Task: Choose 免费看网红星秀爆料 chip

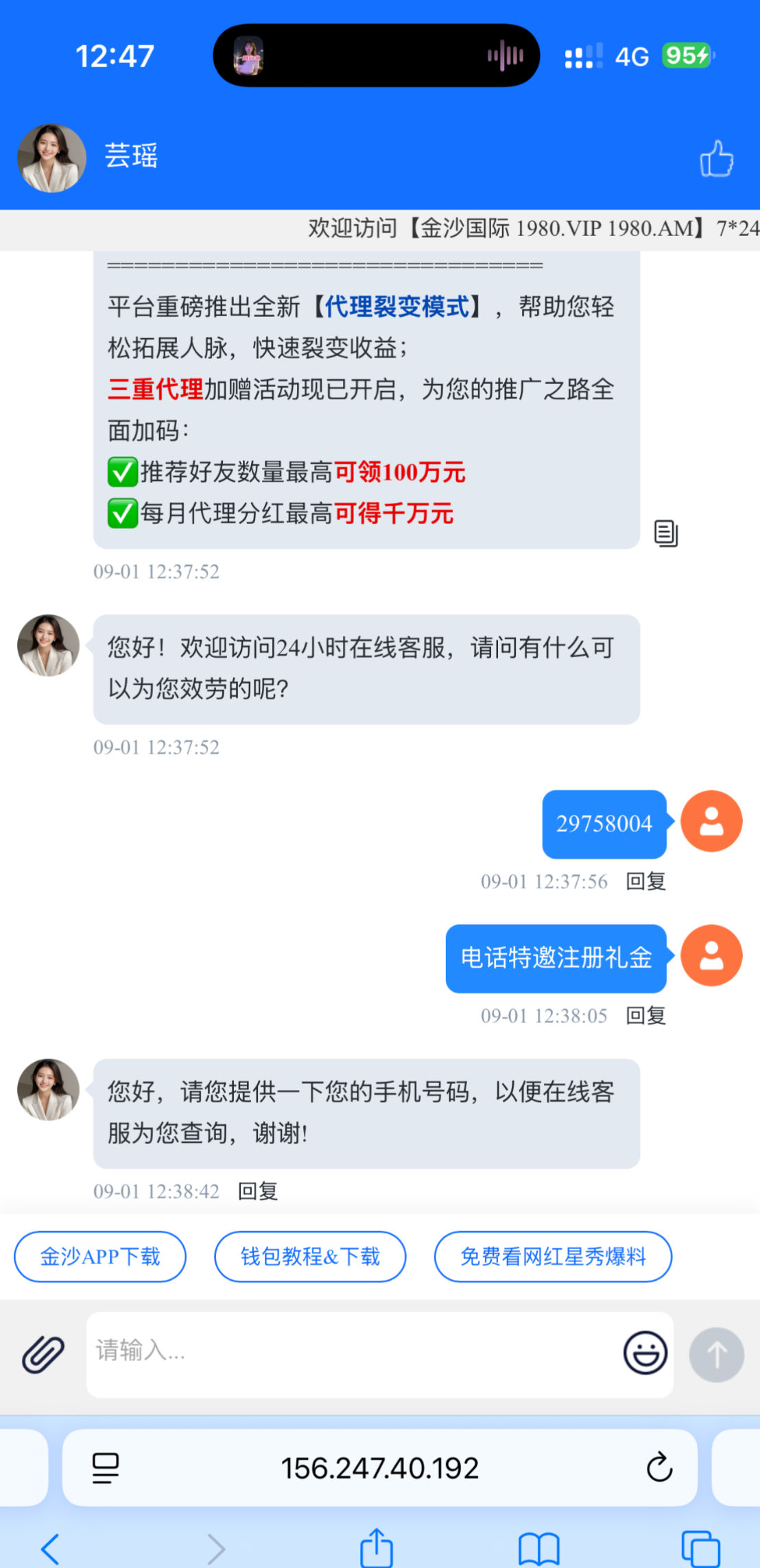Action: (x=553, y=1257)
